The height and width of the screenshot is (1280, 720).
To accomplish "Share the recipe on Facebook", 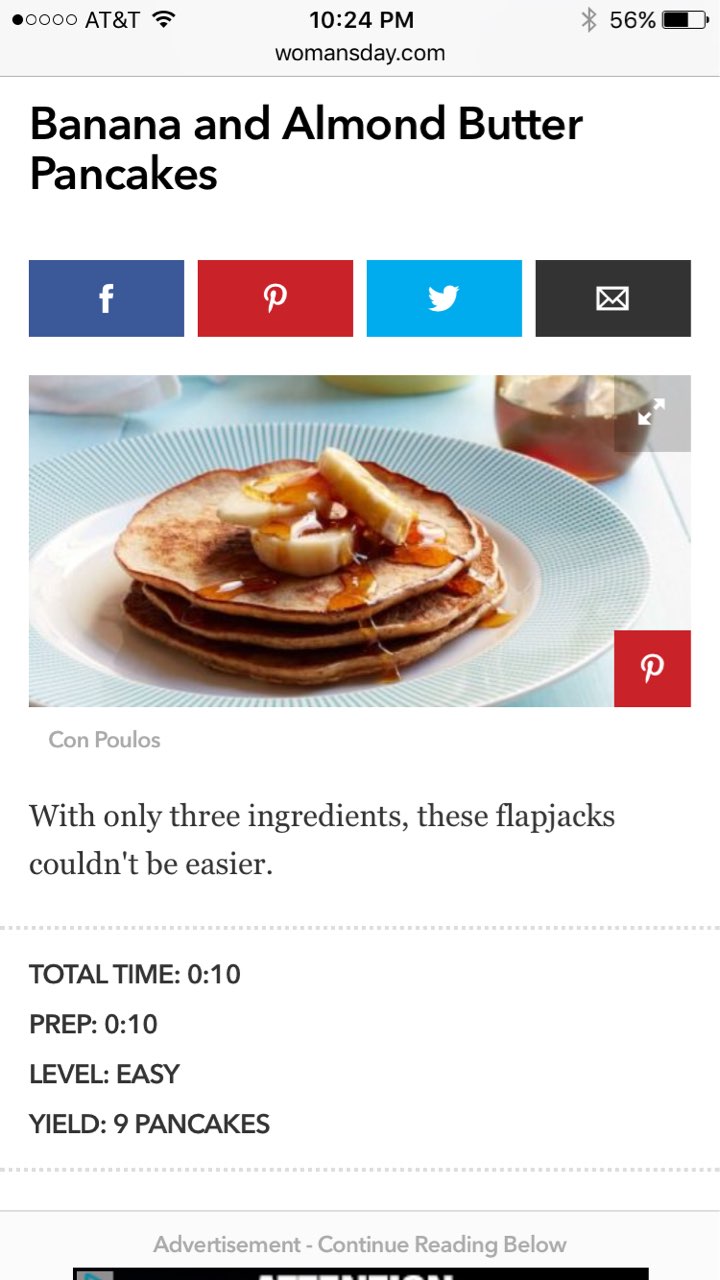I will pyautogui.click(x=105, y=297).
